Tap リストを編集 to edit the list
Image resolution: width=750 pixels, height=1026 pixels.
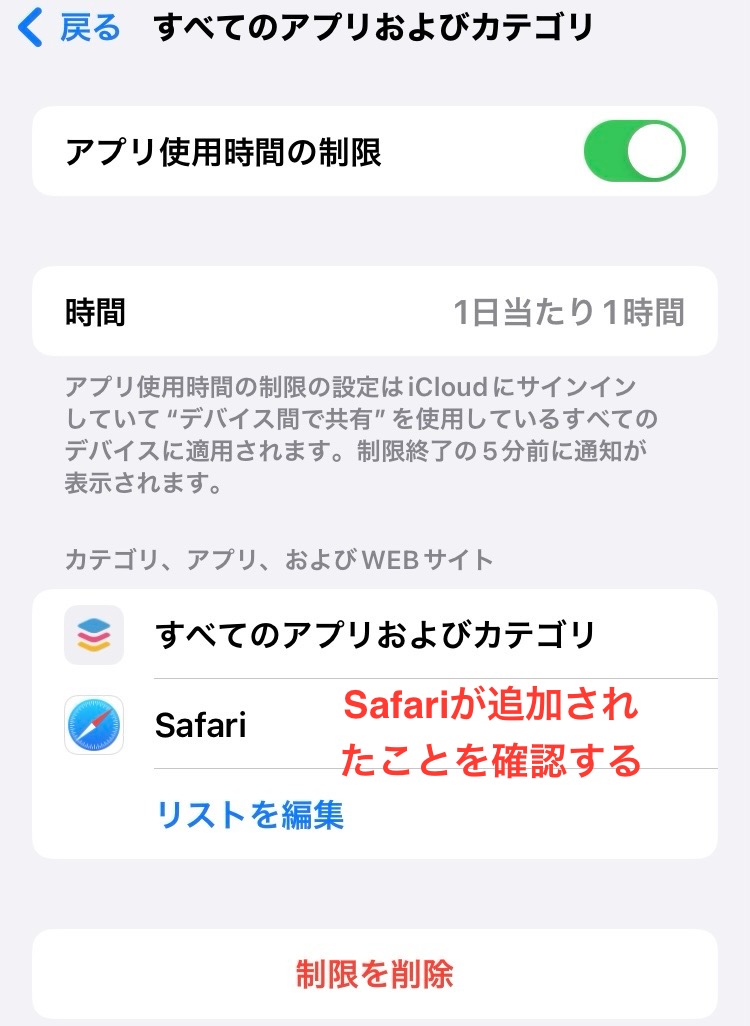click(250, 815)
